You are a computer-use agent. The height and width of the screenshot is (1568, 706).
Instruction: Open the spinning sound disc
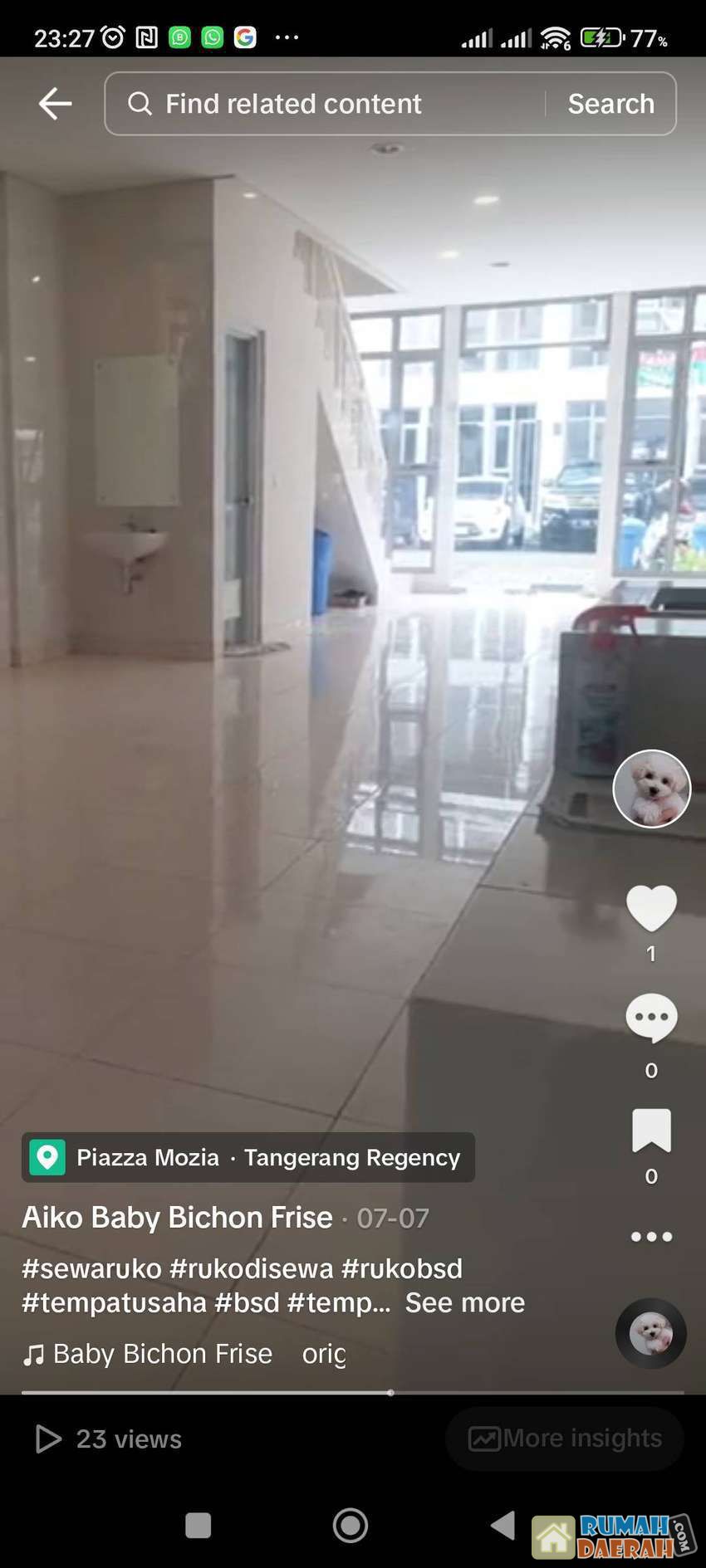click(651, 1334)
